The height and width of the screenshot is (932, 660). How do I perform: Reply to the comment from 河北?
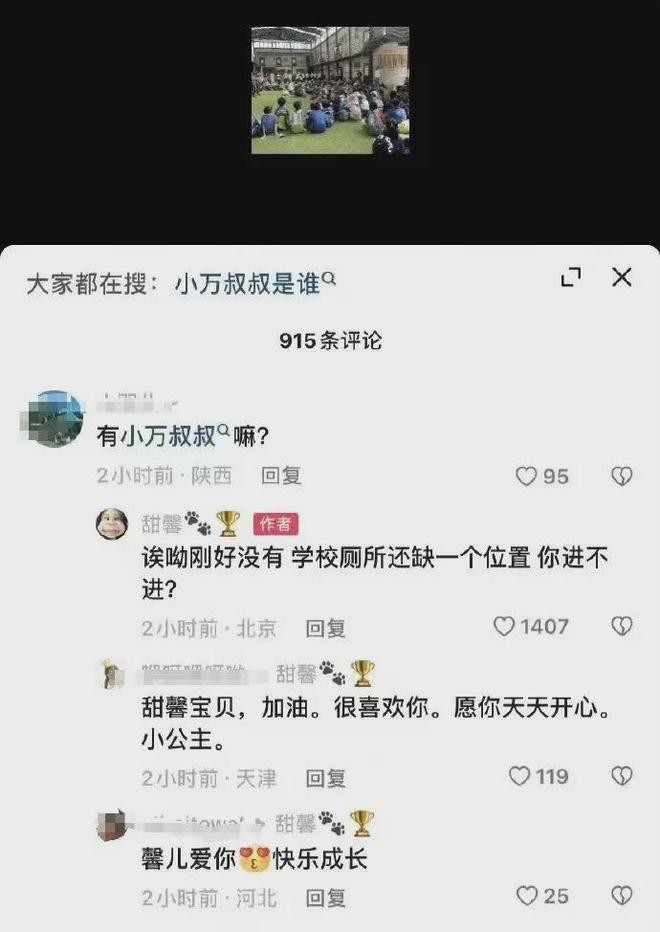coord(325,898)
